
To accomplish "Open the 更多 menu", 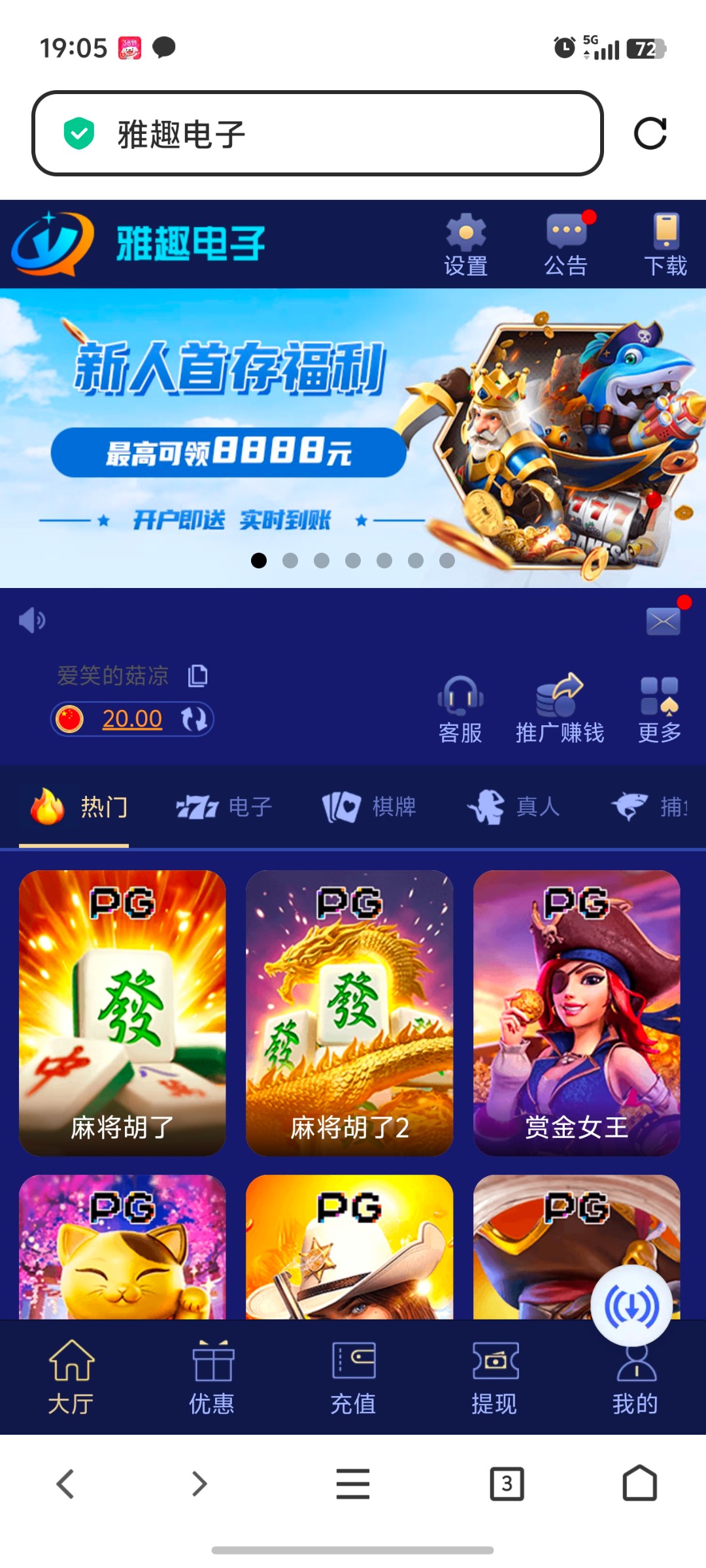I will (x=660, y=710).
